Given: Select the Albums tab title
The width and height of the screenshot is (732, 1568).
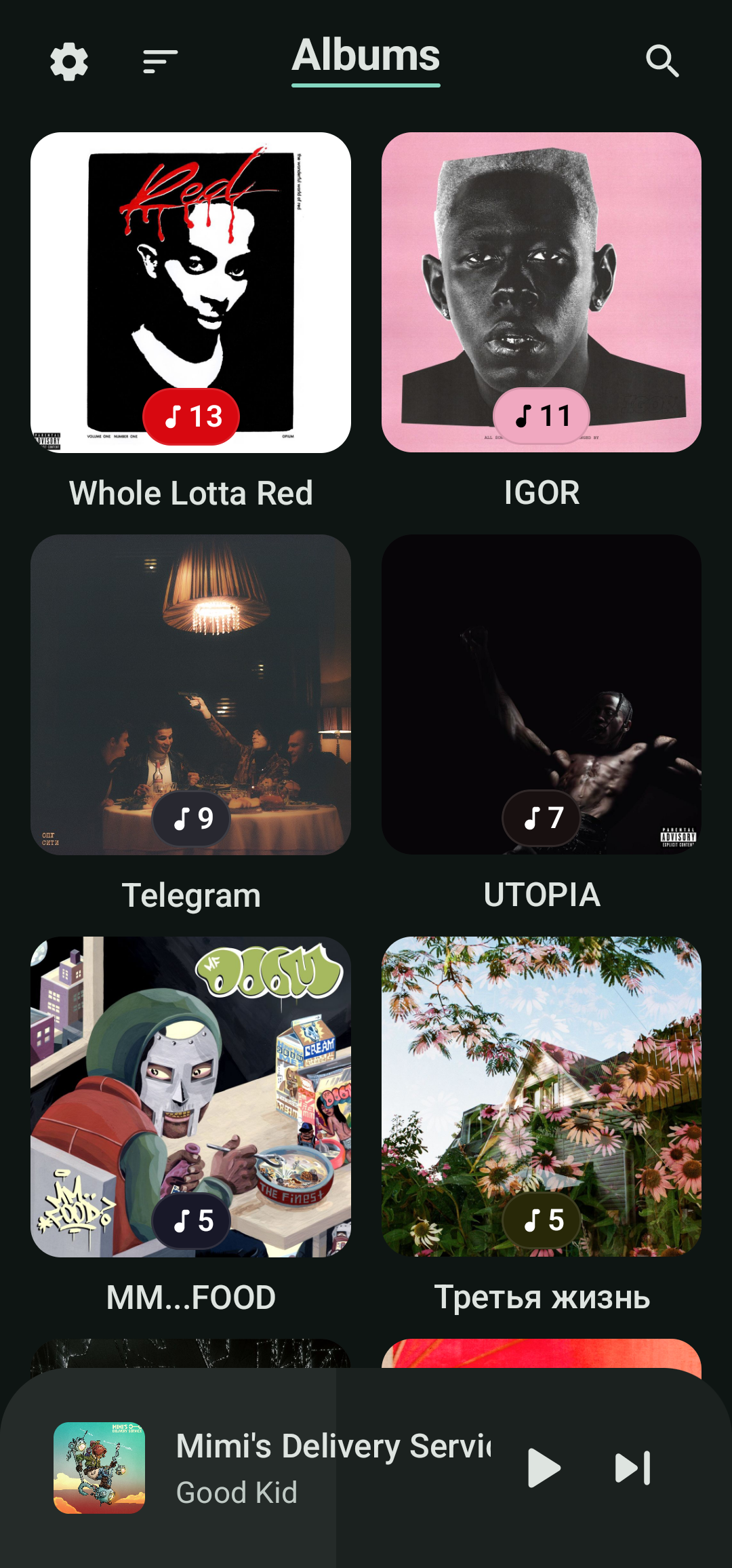Looking at the screenshot, I should (366, 56).
